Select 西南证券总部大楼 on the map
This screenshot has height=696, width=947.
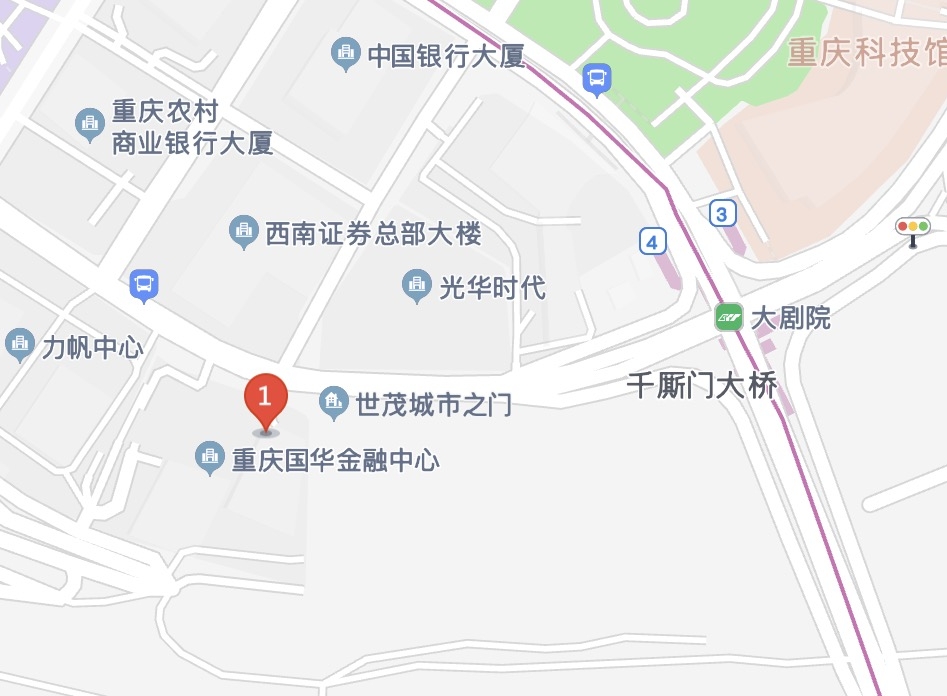243,232
